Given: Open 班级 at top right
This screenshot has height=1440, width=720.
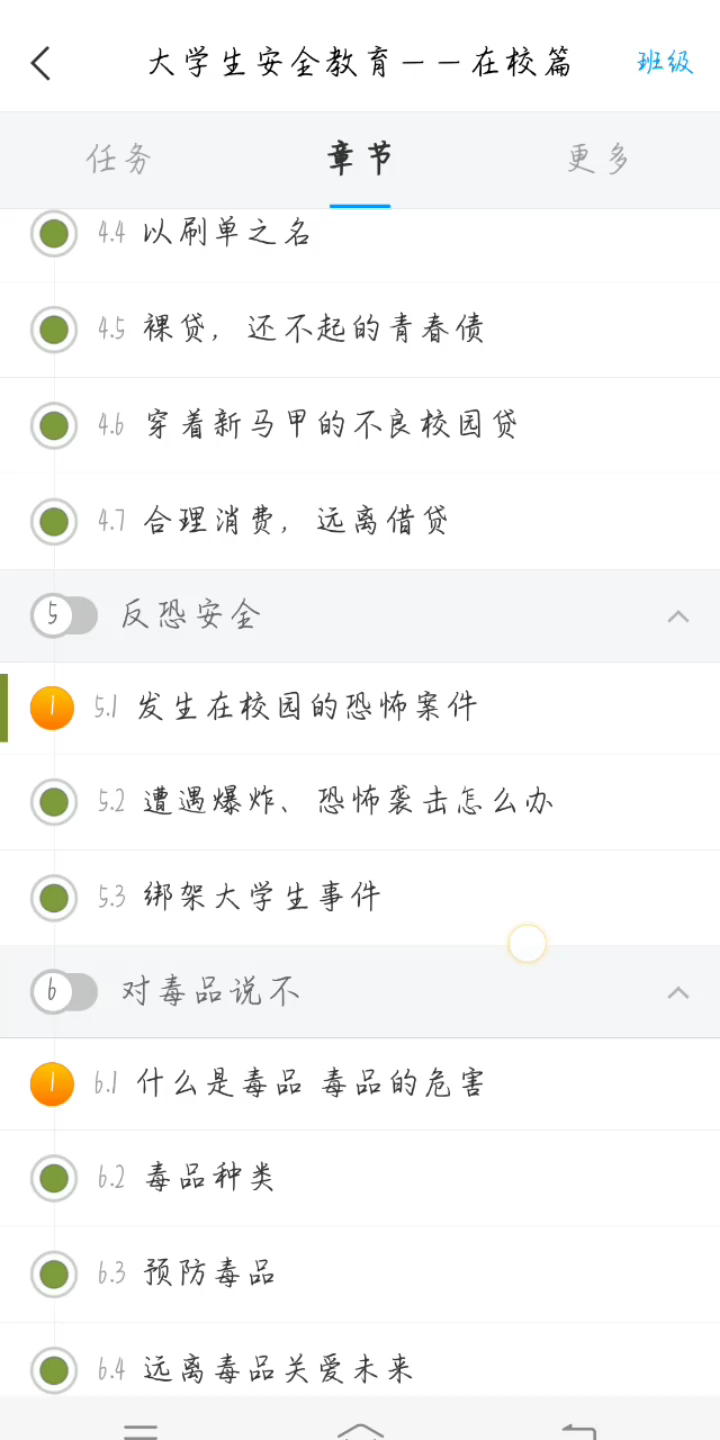Looking at the screenshot, I should [x=664, y=62].
